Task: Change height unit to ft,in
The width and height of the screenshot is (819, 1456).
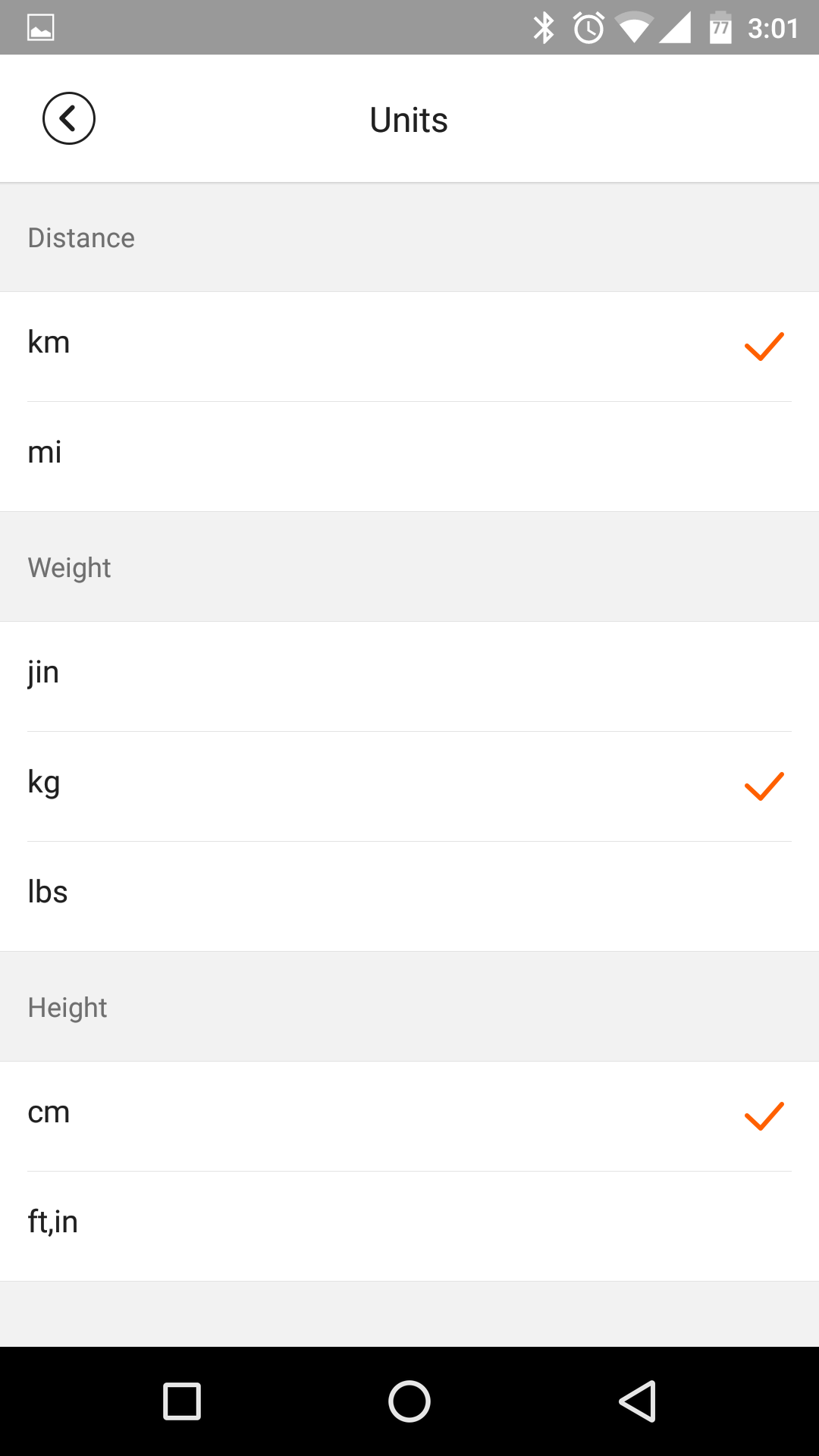Action: point(409,1226)
